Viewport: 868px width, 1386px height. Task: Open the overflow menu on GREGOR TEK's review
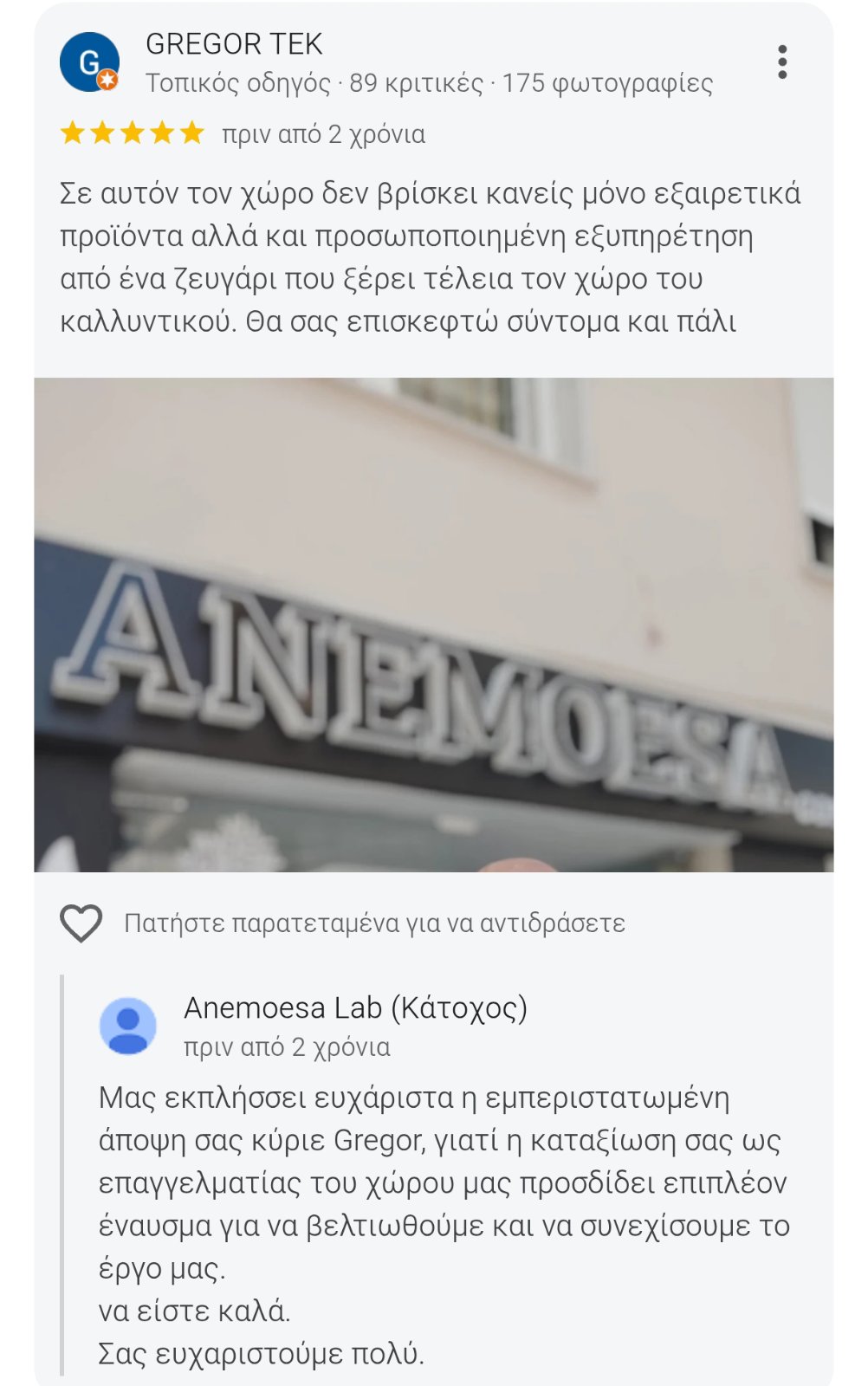pyautogui.click(x=782, y=62)
